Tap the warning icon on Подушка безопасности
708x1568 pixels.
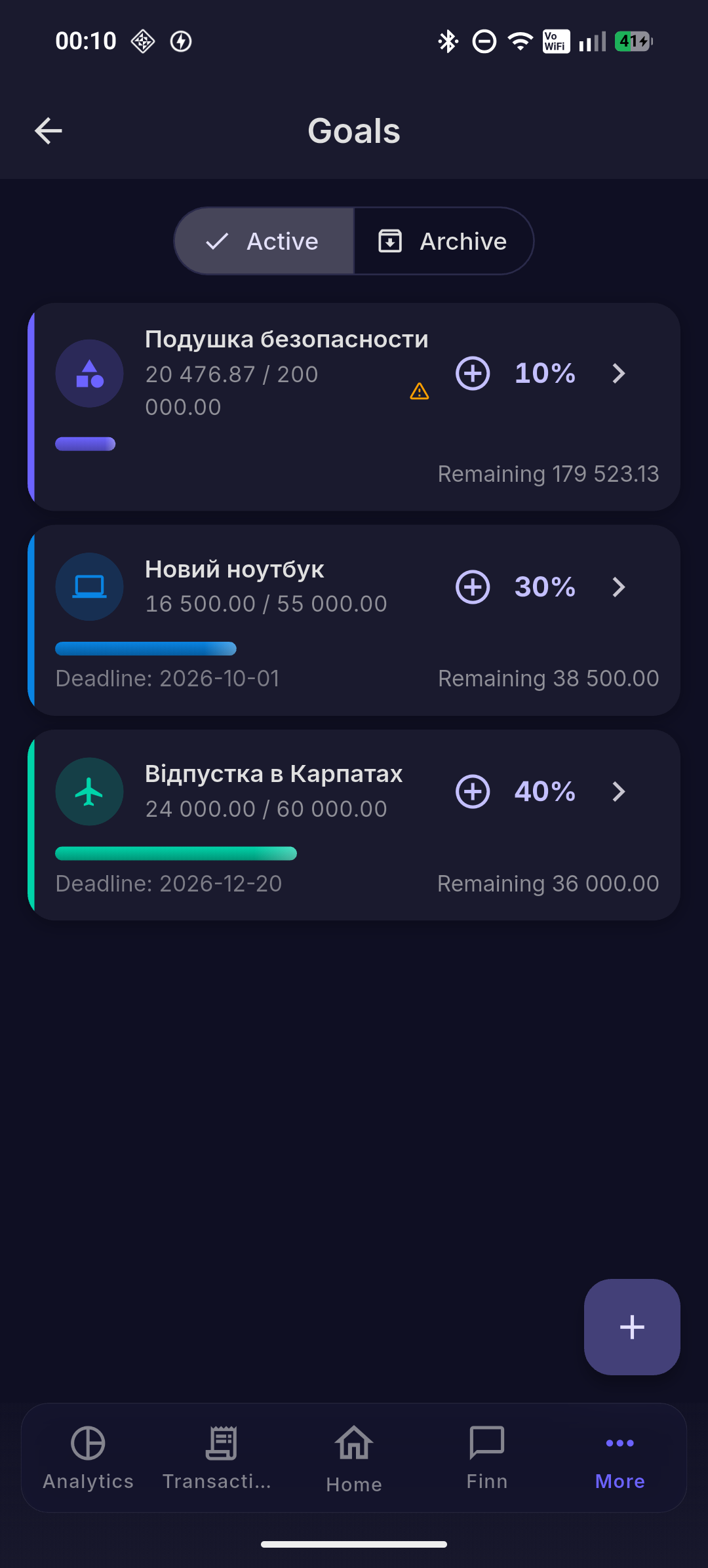(420, 391)
